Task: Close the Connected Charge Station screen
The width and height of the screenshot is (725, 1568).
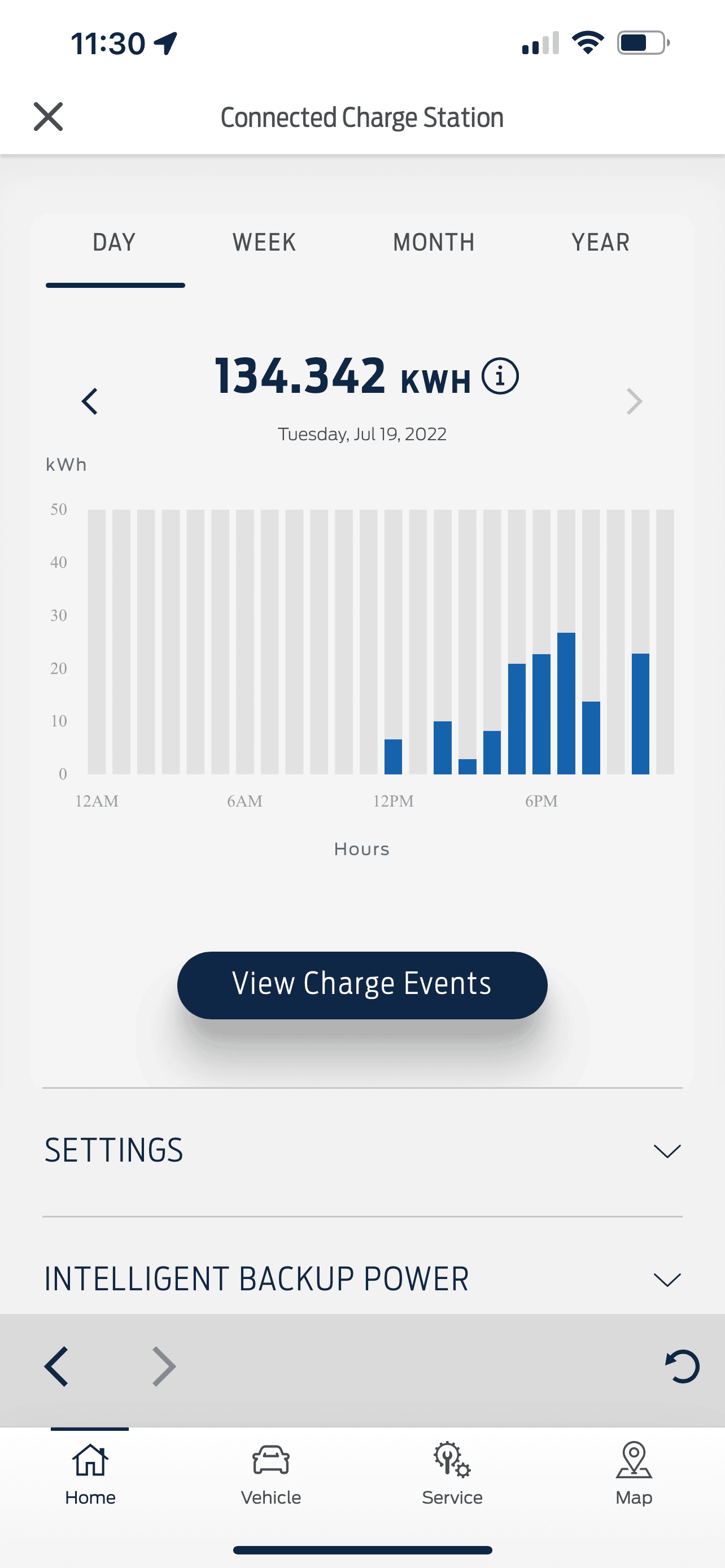Action: click(48, 116)
